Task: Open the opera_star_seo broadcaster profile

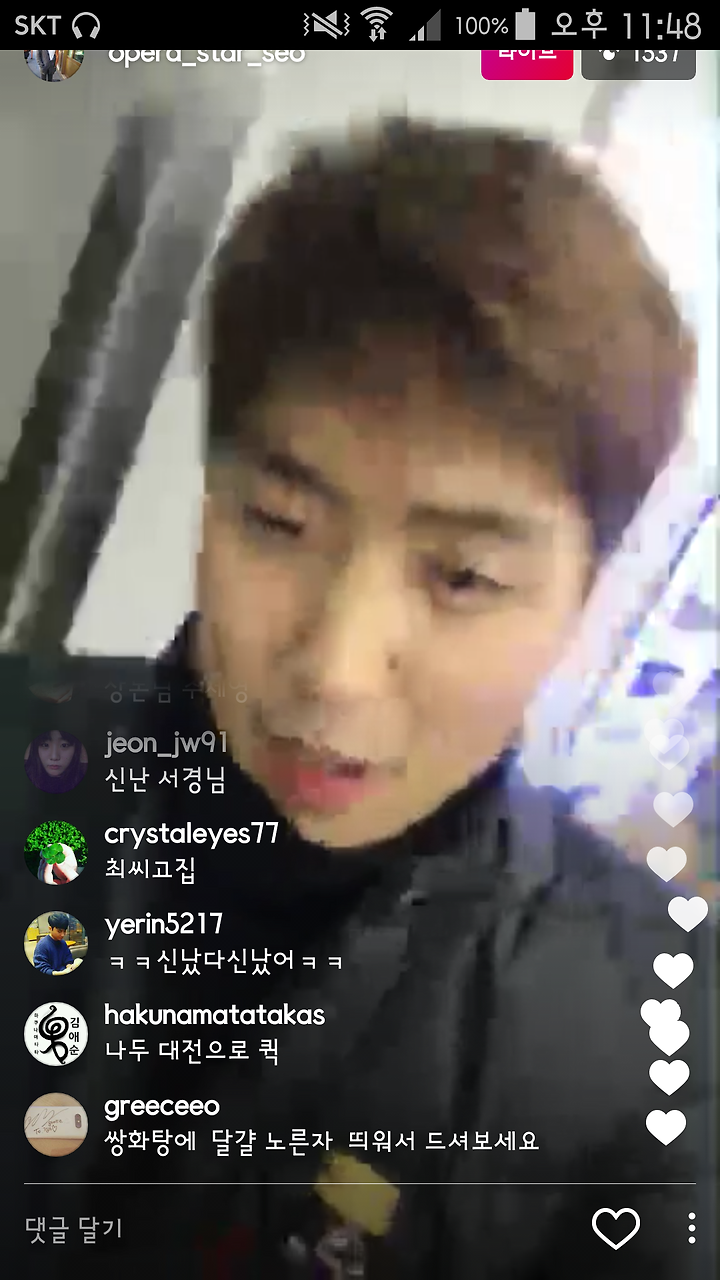Action: (x=205, y=55)
